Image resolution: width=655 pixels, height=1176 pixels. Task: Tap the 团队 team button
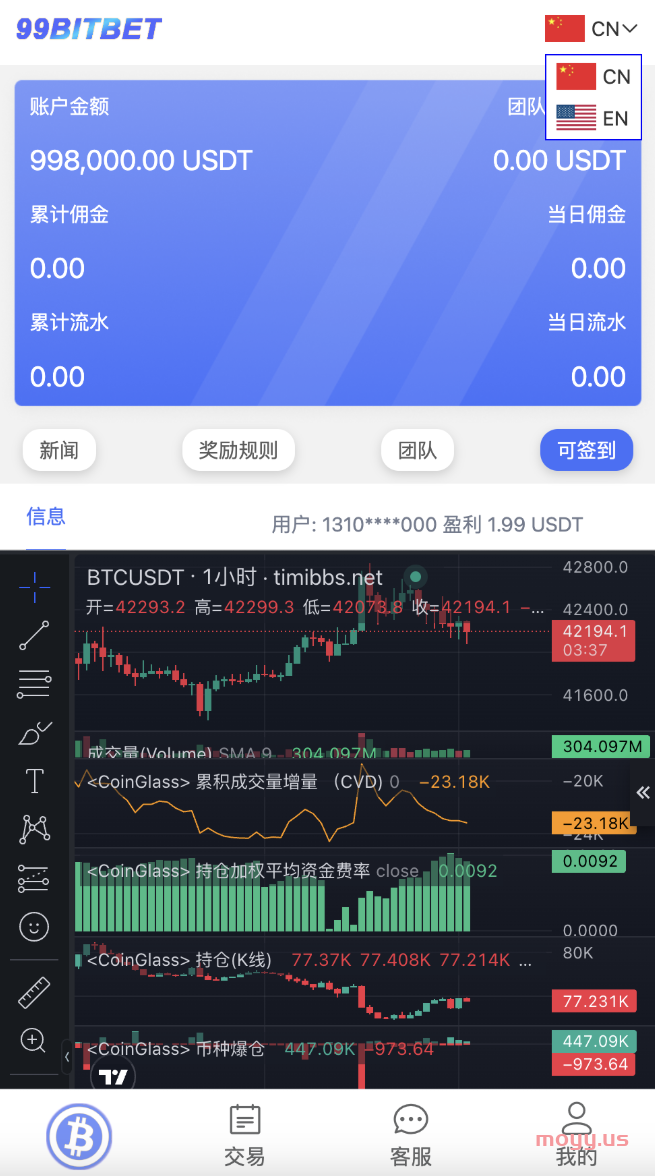(x=417, y=450)
